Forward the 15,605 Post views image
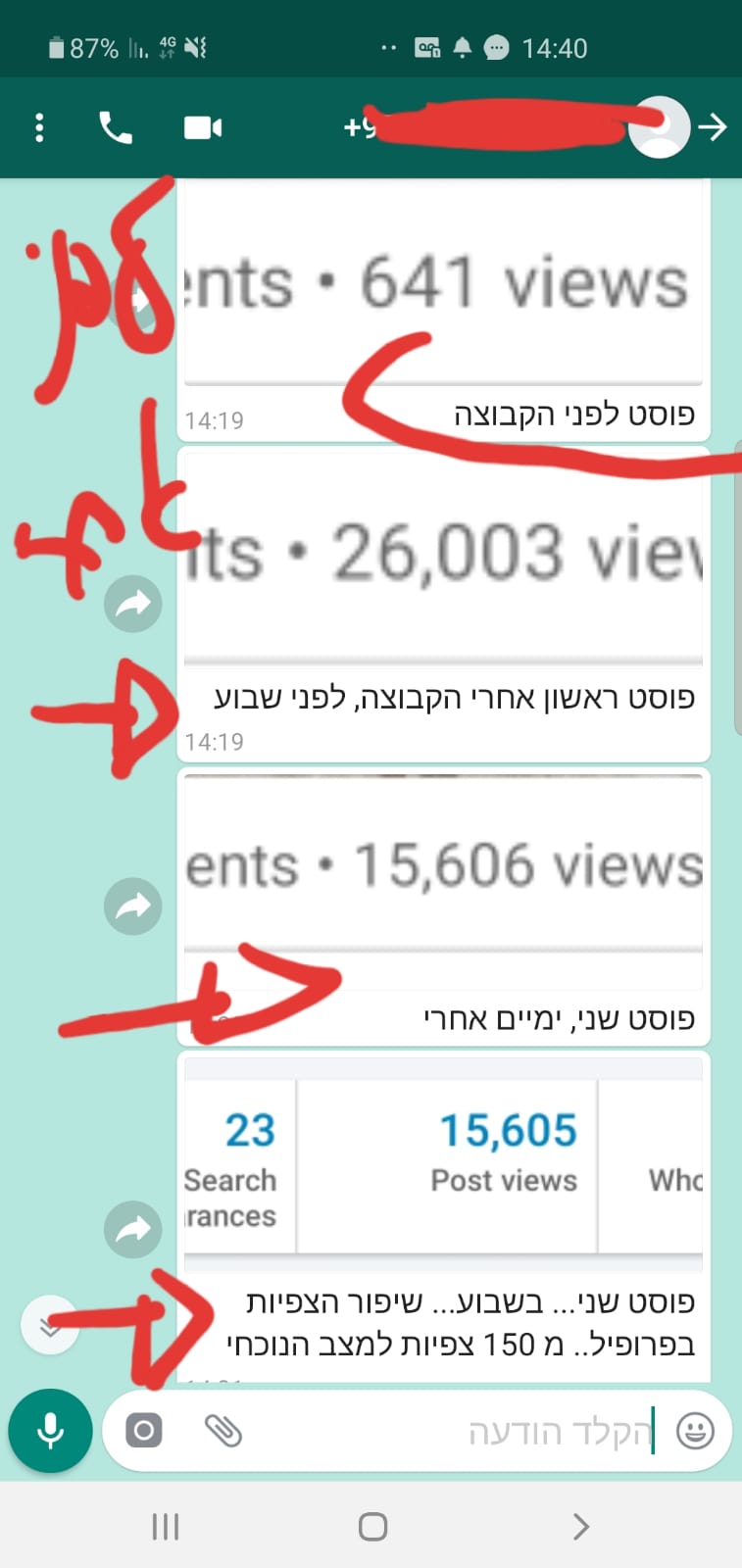The width and height of the screenshot is (742, 1568). 133,1229
